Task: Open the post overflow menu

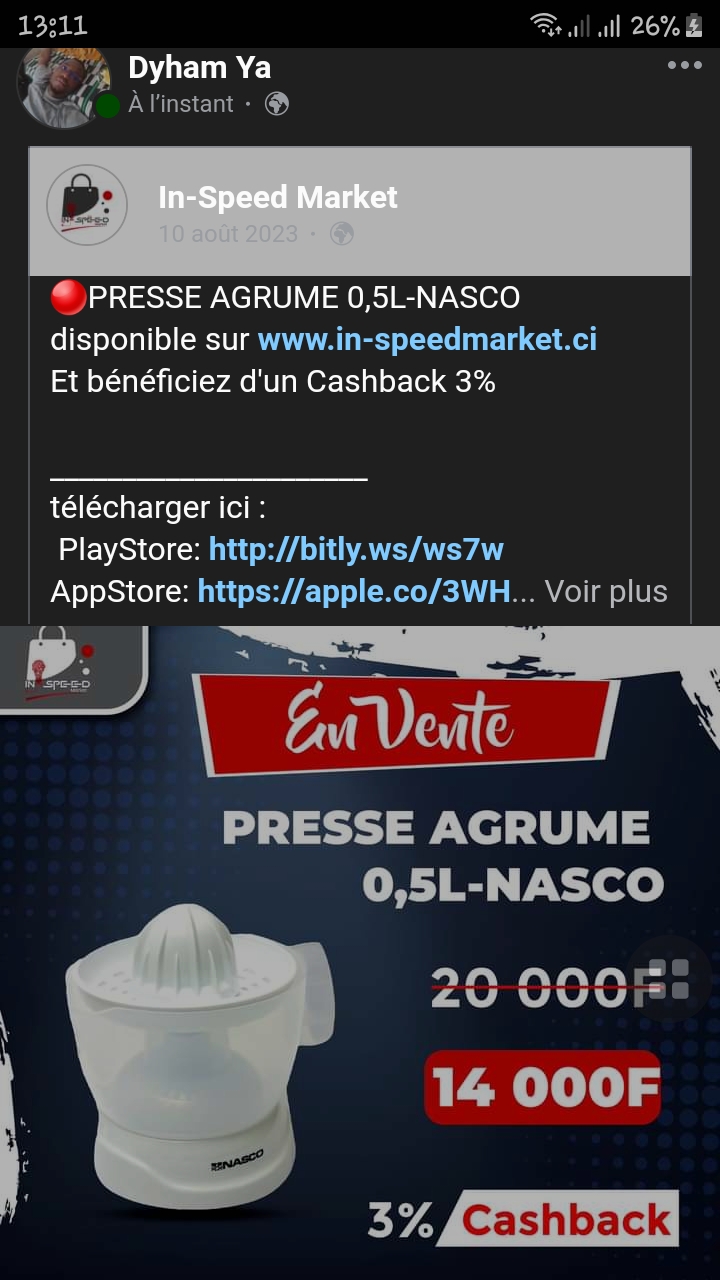Action: pyautogui.click(x=685, y=66)
